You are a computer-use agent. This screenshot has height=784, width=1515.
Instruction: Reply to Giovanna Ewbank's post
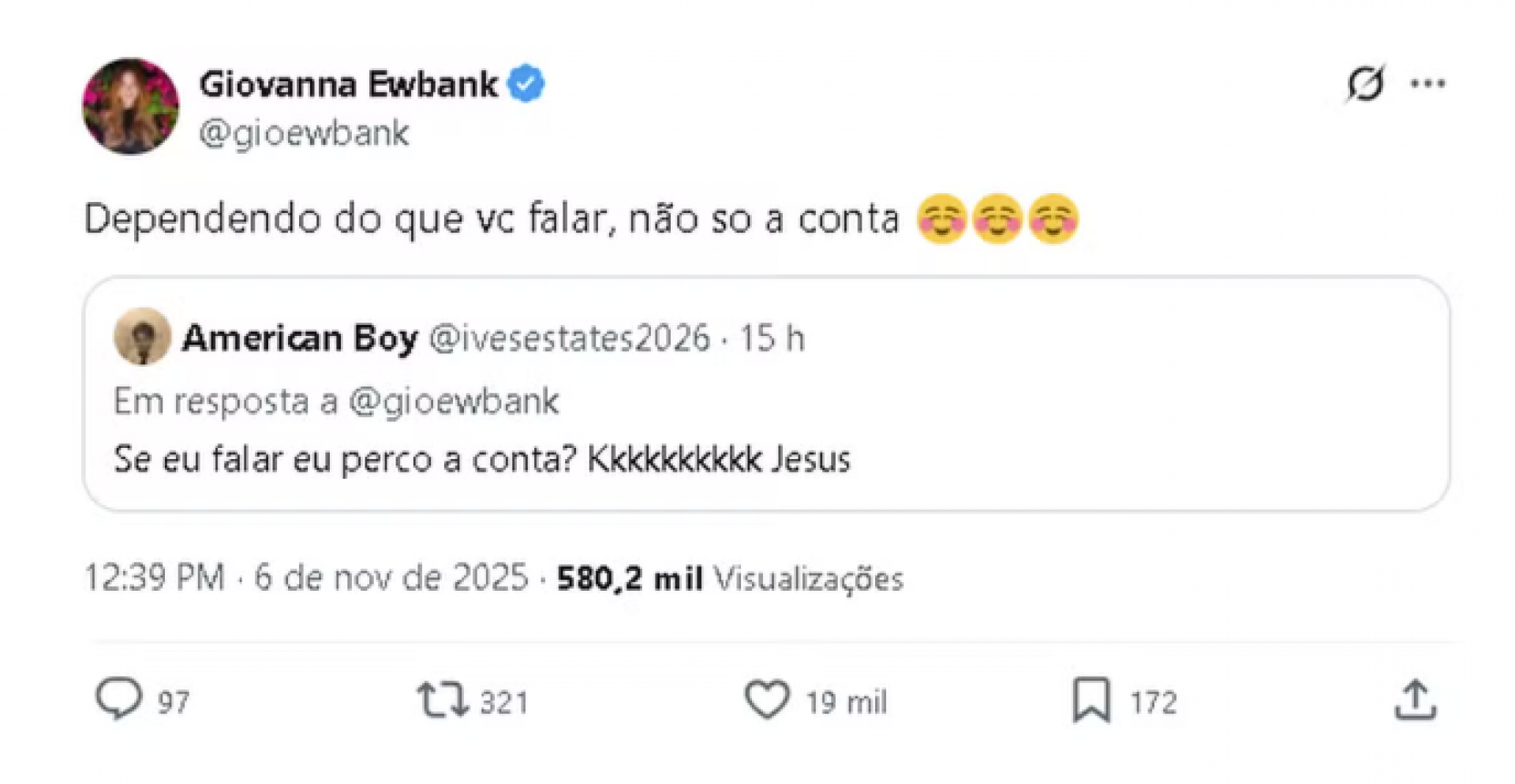(119, 699)
